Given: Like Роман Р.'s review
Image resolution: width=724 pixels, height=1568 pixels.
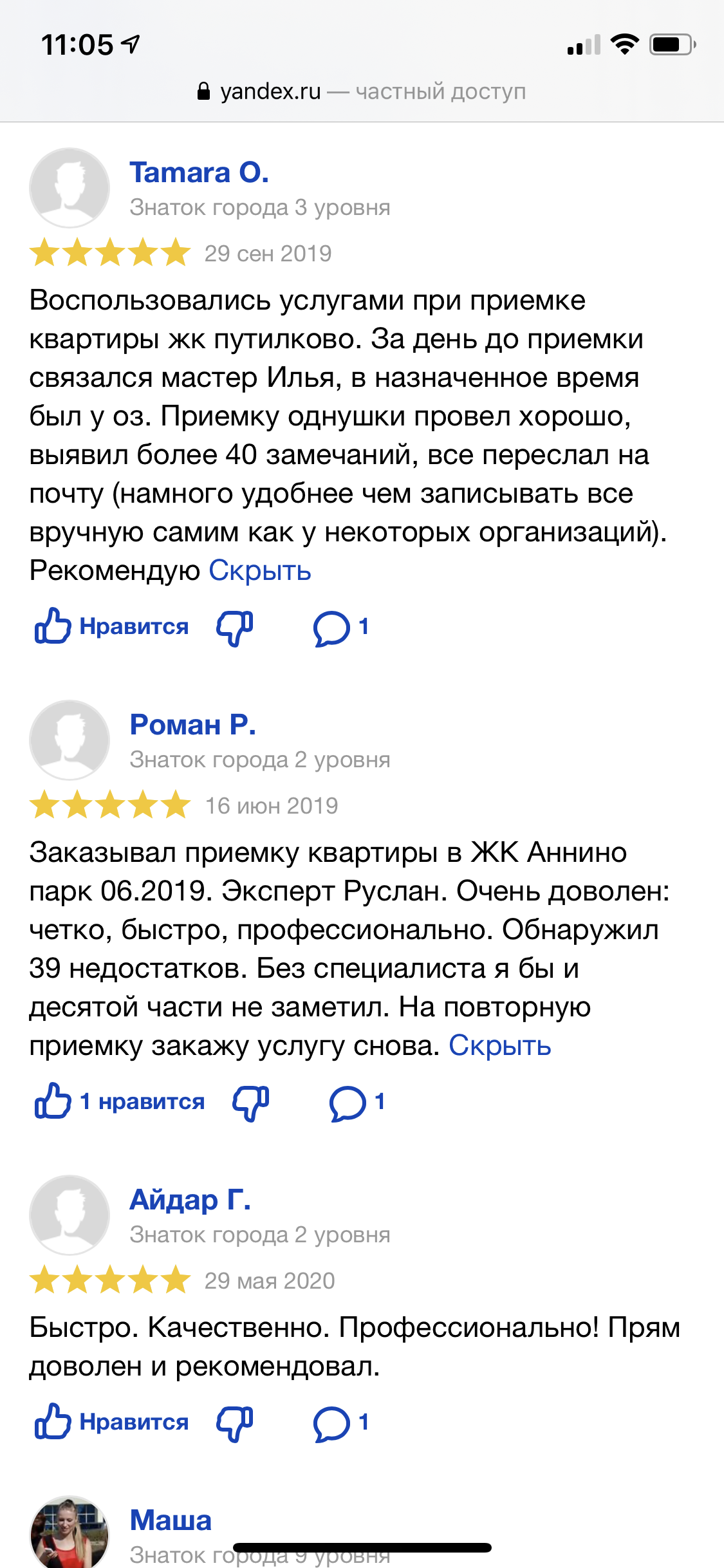Looking at the screenshot, I should 120,1101.
